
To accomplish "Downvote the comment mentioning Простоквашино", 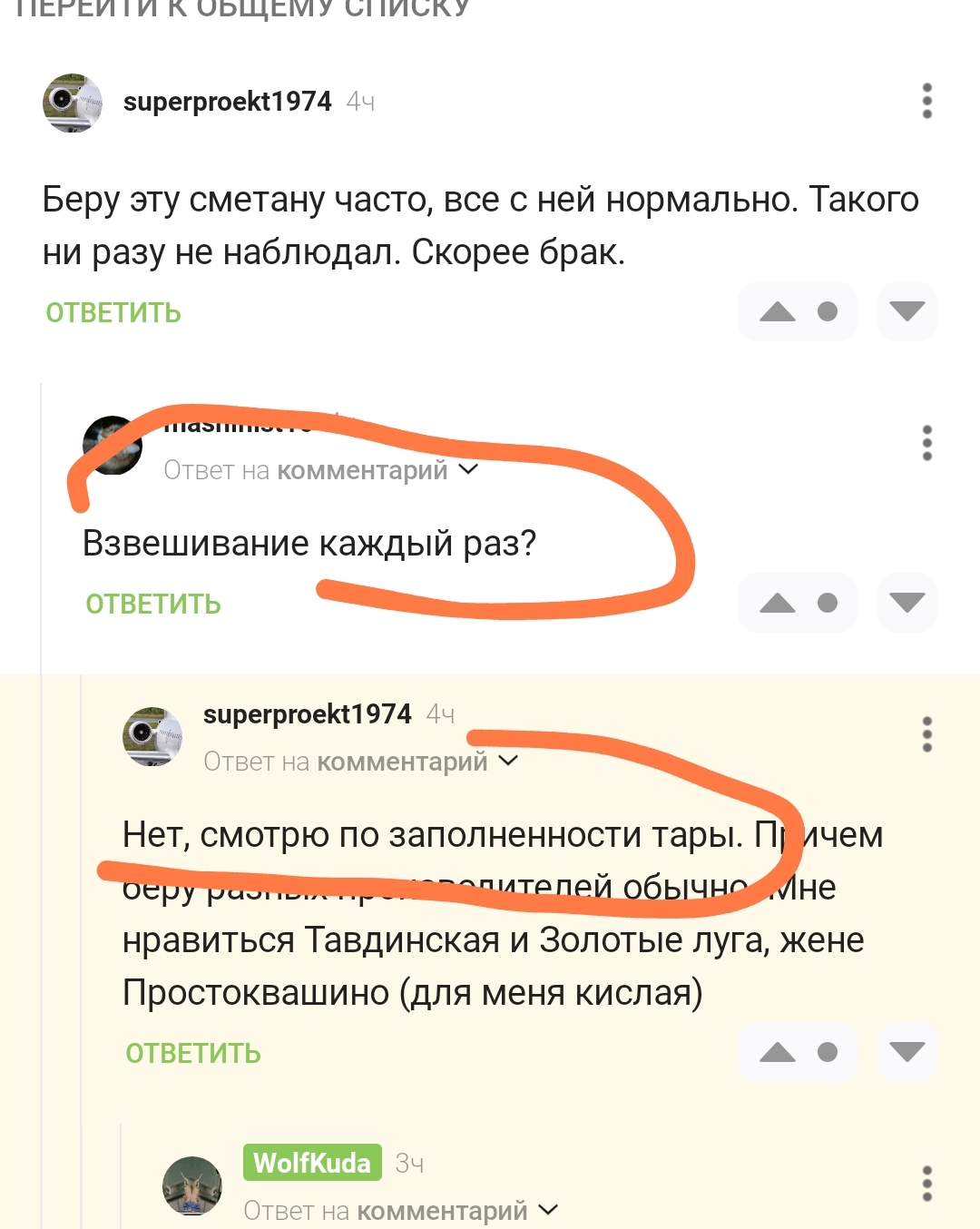I will click(x=906, y=1052).
